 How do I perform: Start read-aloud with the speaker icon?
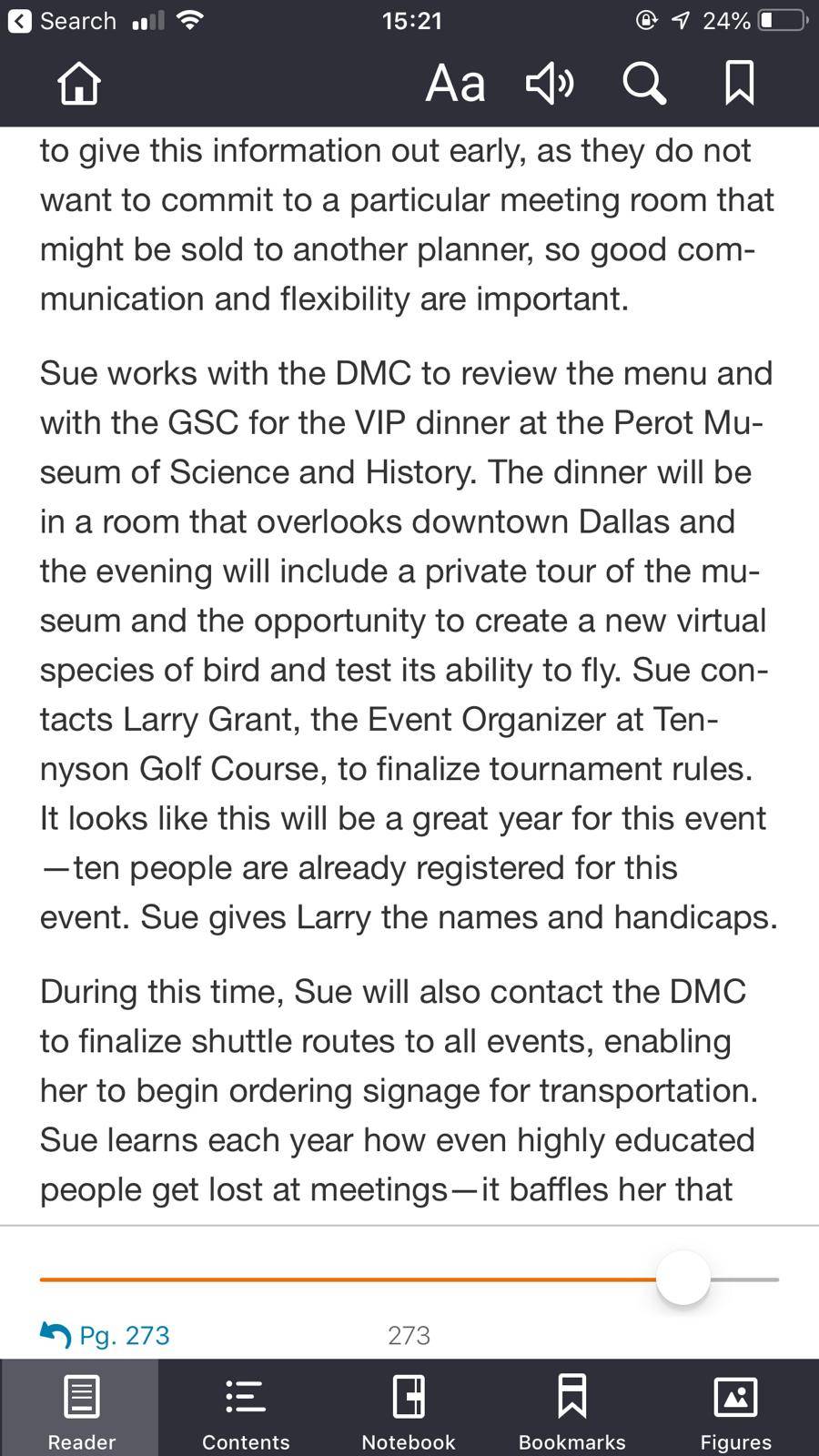550,84
